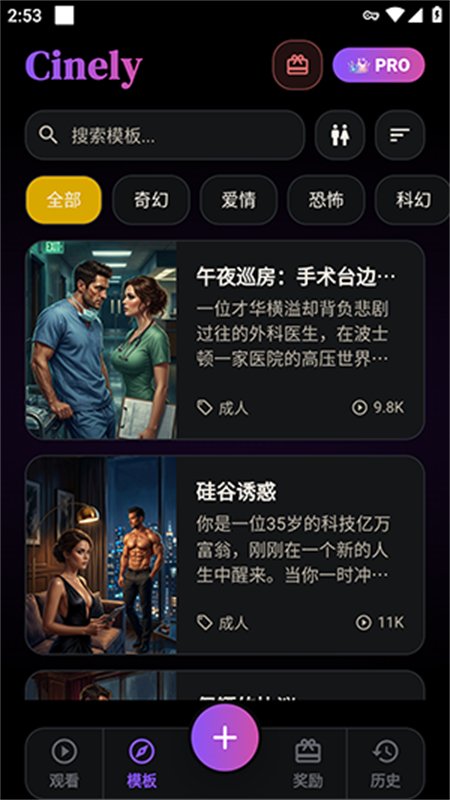Open the sort options icon

400,135
